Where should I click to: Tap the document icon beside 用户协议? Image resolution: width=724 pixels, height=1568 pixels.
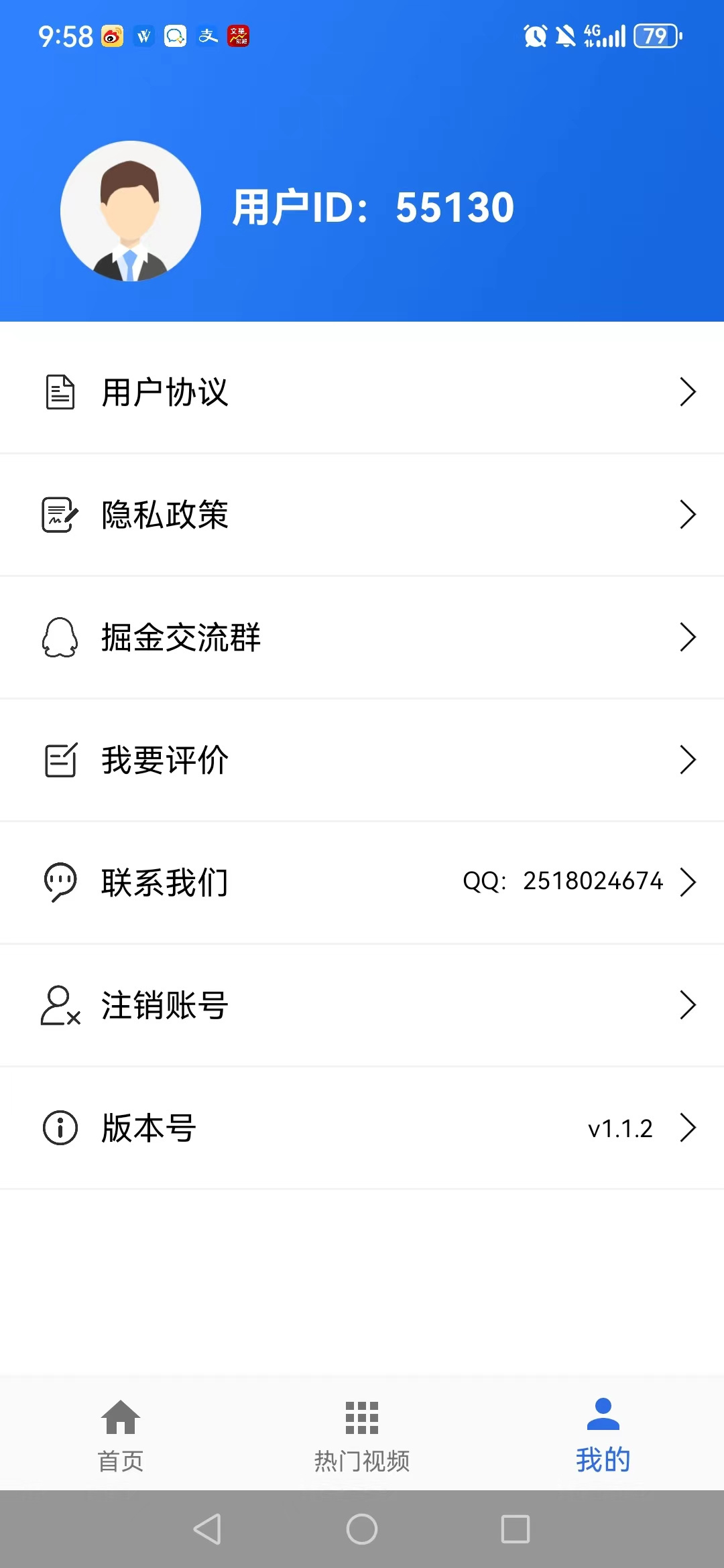point(60,393)
